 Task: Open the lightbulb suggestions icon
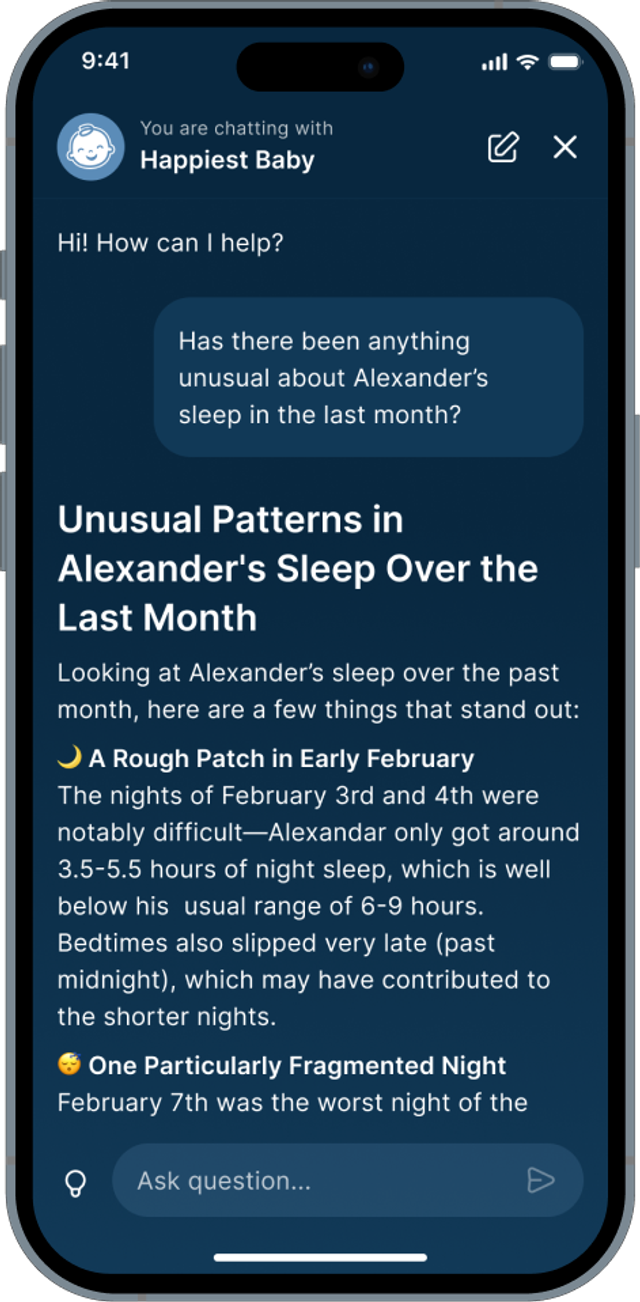pyautogui.click(x=75, y=1183)
